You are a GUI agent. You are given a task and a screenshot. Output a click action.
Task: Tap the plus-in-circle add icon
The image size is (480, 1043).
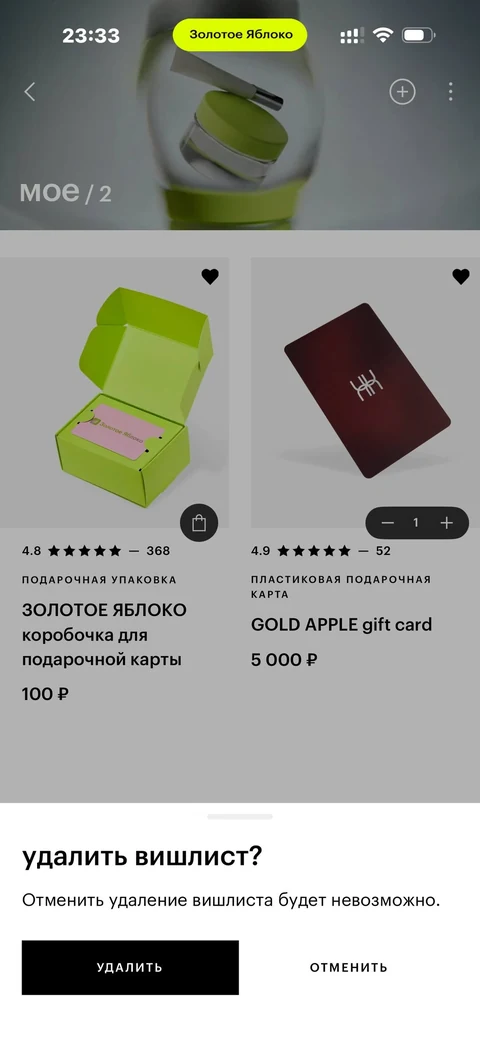point(402,92)
